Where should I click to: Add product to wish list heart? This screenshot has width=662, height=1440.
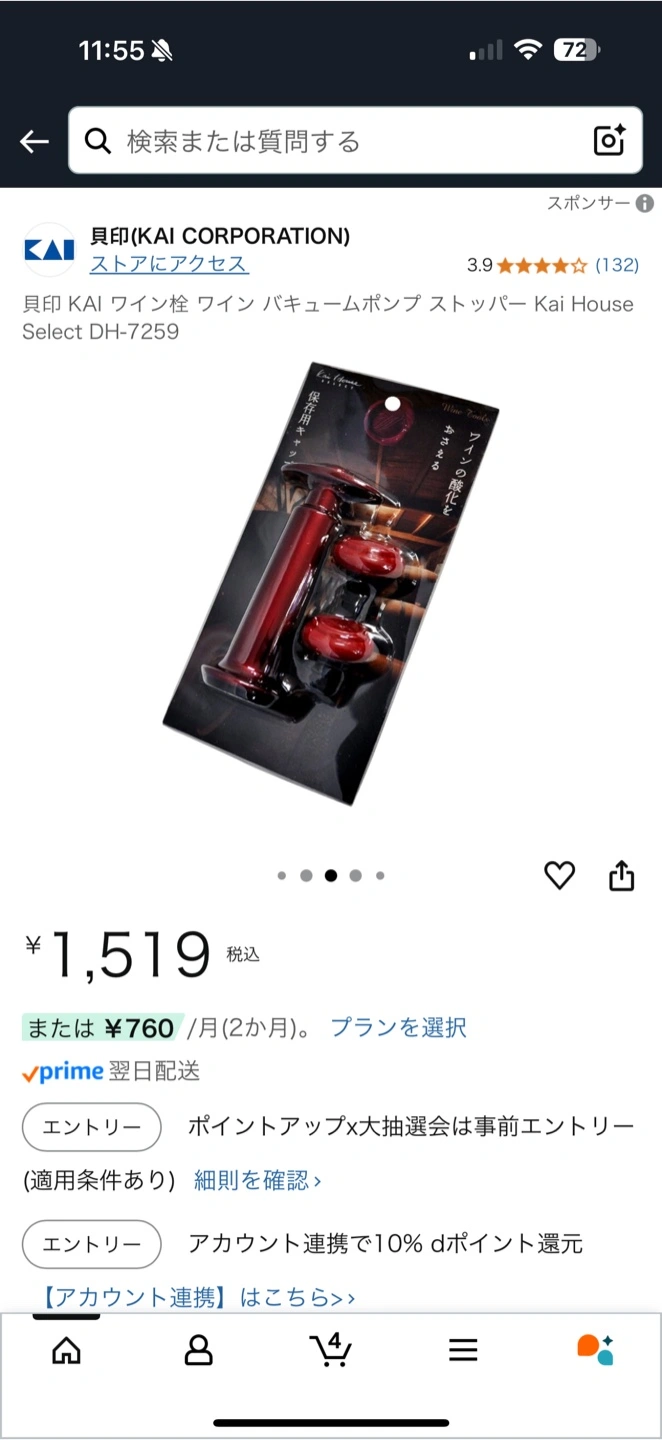559,876
